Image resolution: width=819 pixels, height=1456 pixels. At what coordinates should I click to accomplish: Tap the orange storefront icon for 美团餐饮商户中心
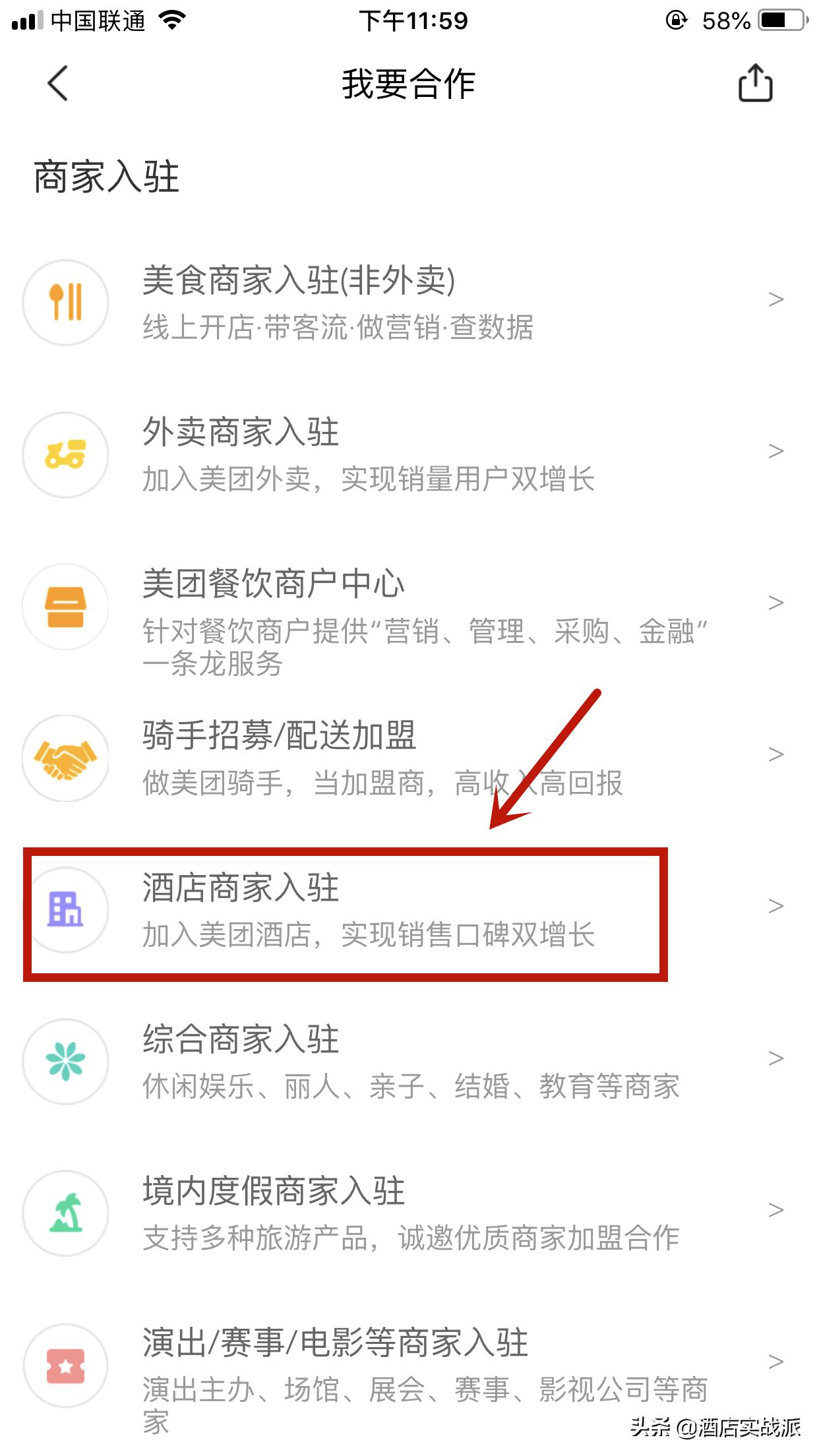[65, 607]
